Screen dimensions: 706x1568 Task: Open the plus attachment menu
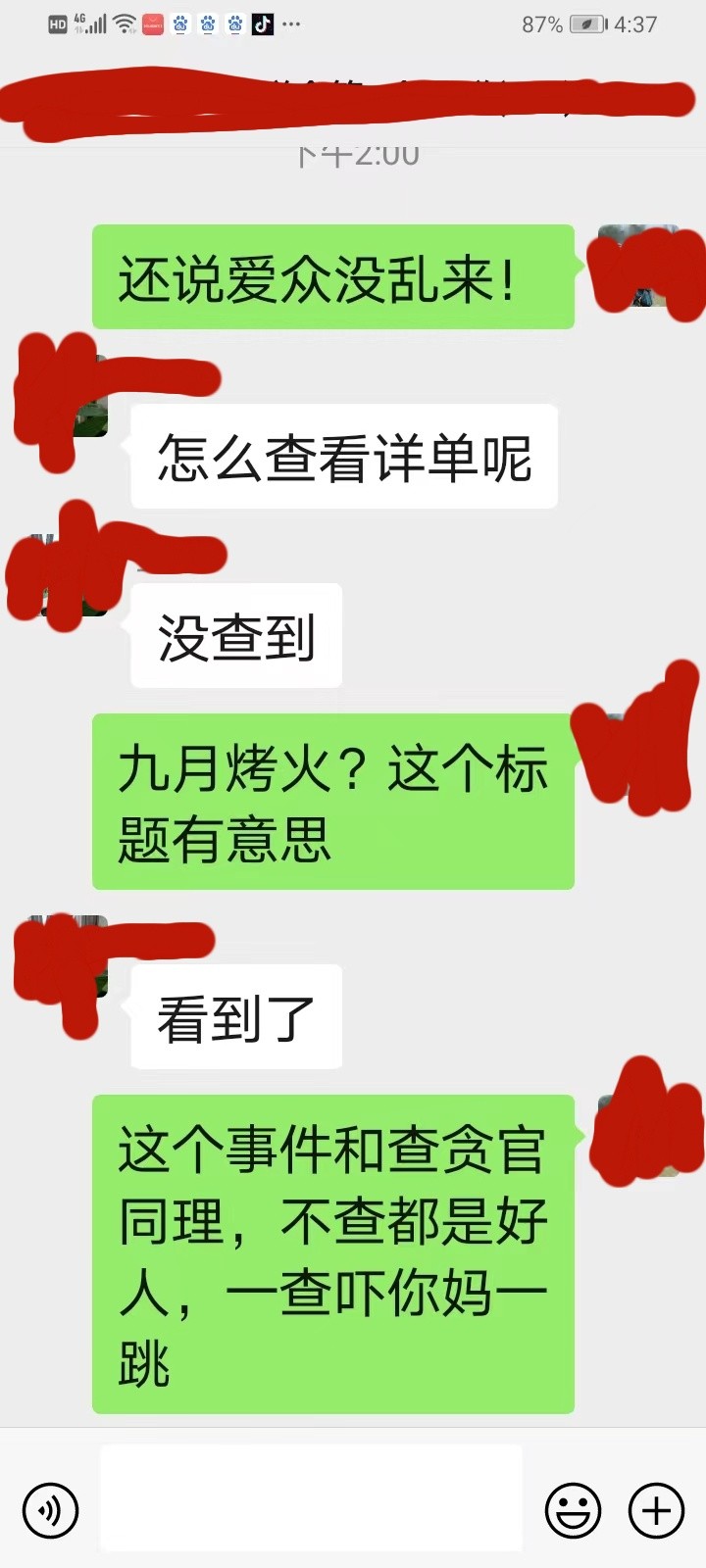tap(656, 1510)
